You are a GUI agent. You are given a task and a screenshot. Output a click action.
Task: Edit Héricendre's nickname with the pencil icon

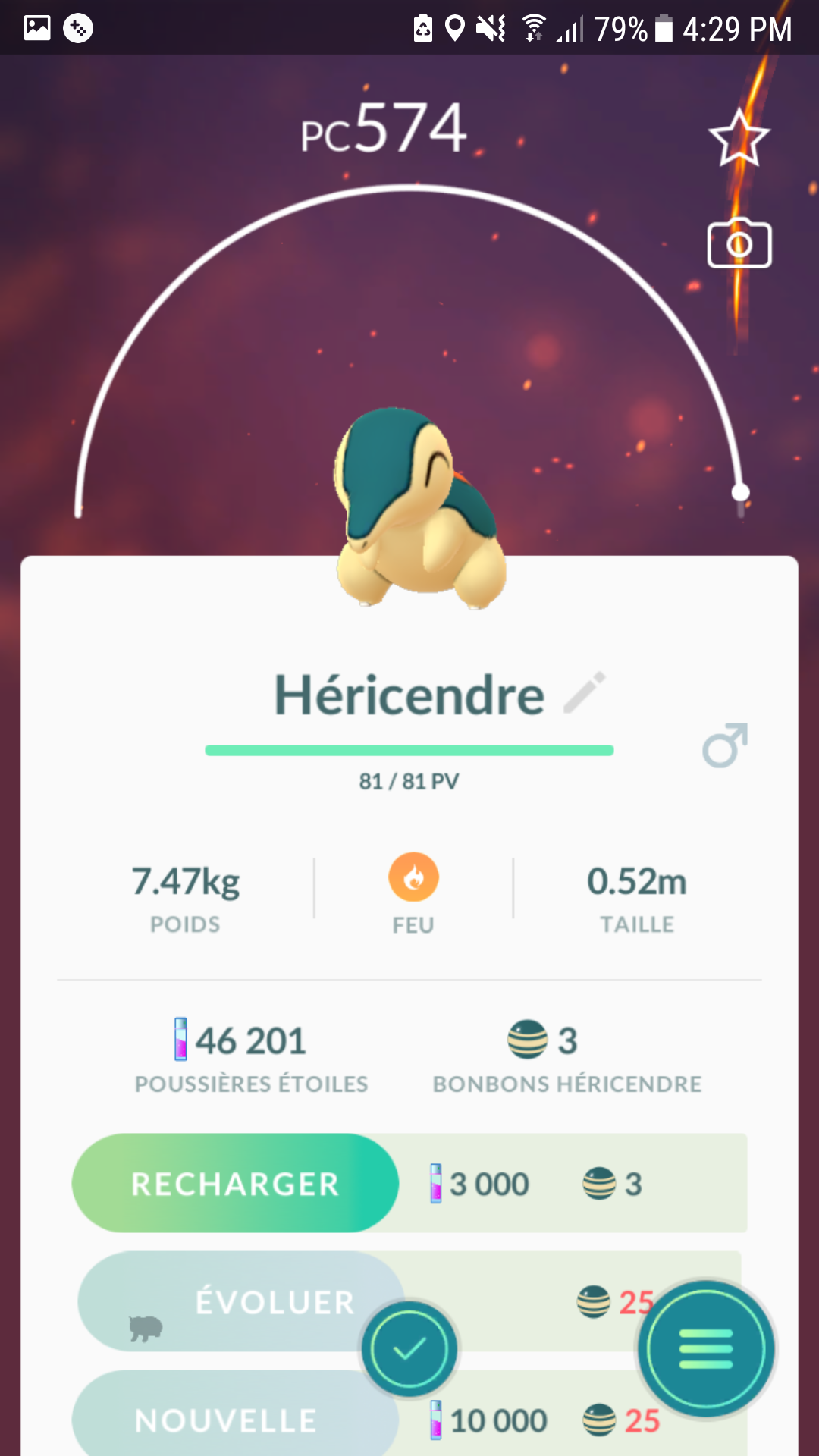(584, 692)
